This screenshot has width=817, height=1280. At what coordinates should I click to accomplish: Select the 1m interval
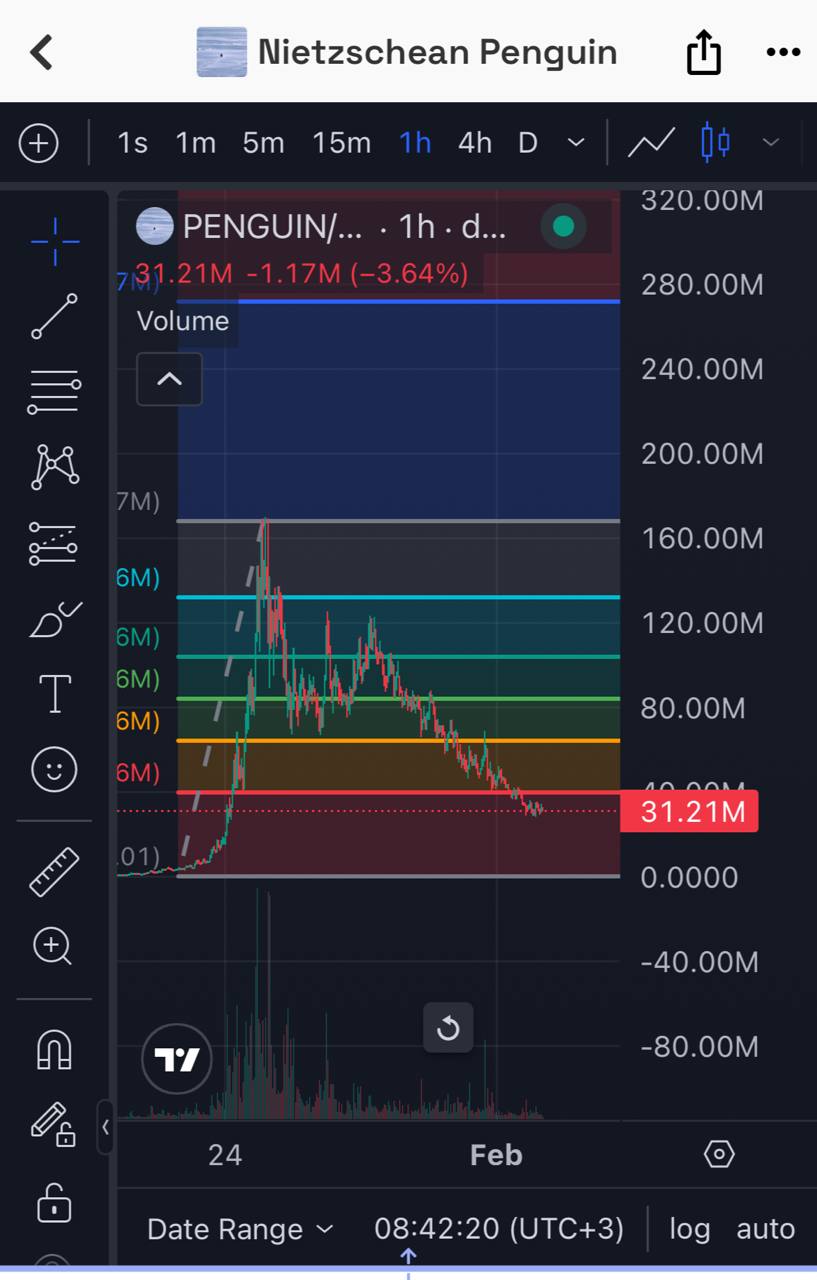point(196,143)
